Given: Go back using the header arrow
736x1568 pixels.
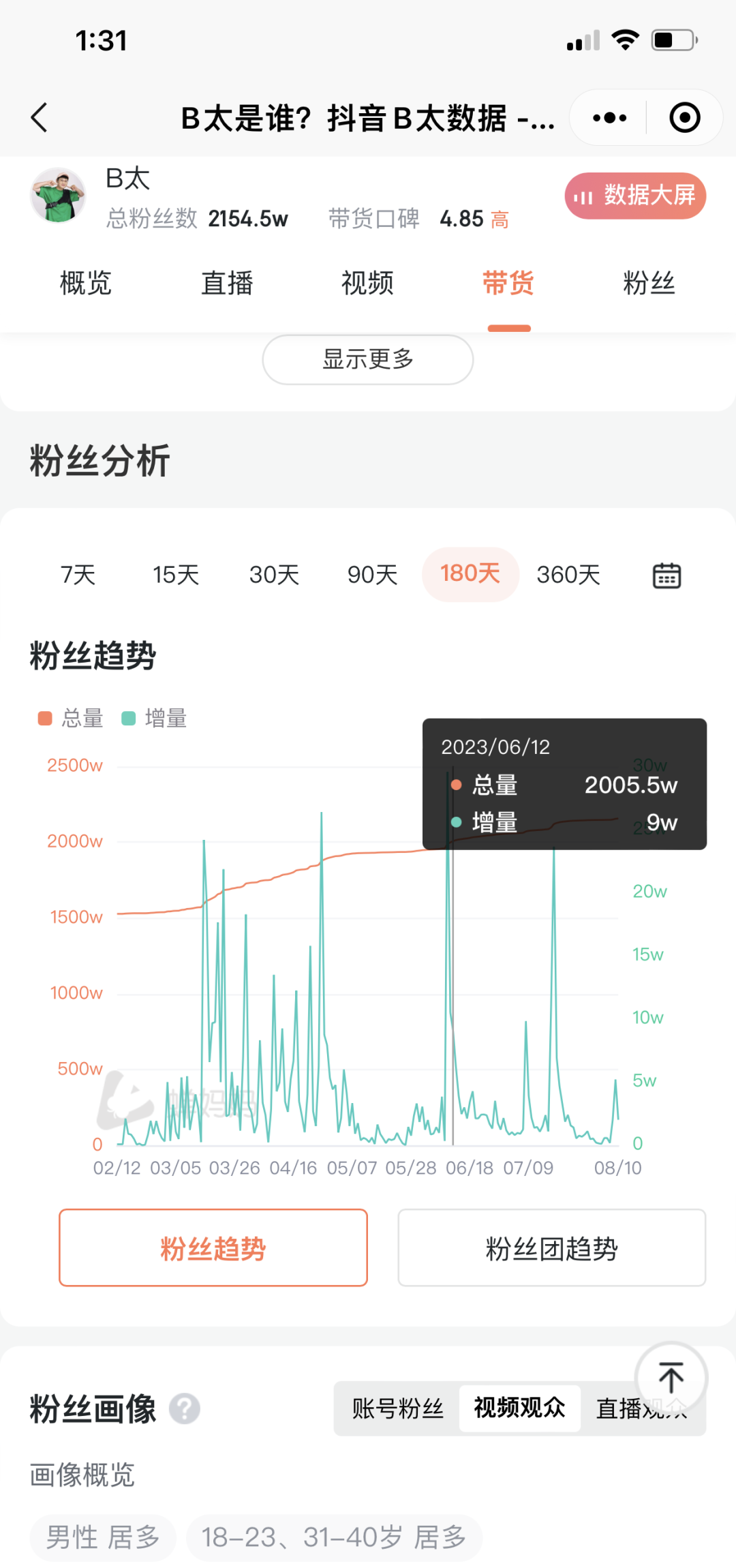Looking at the screenshot, I should [x=40, y=117].
